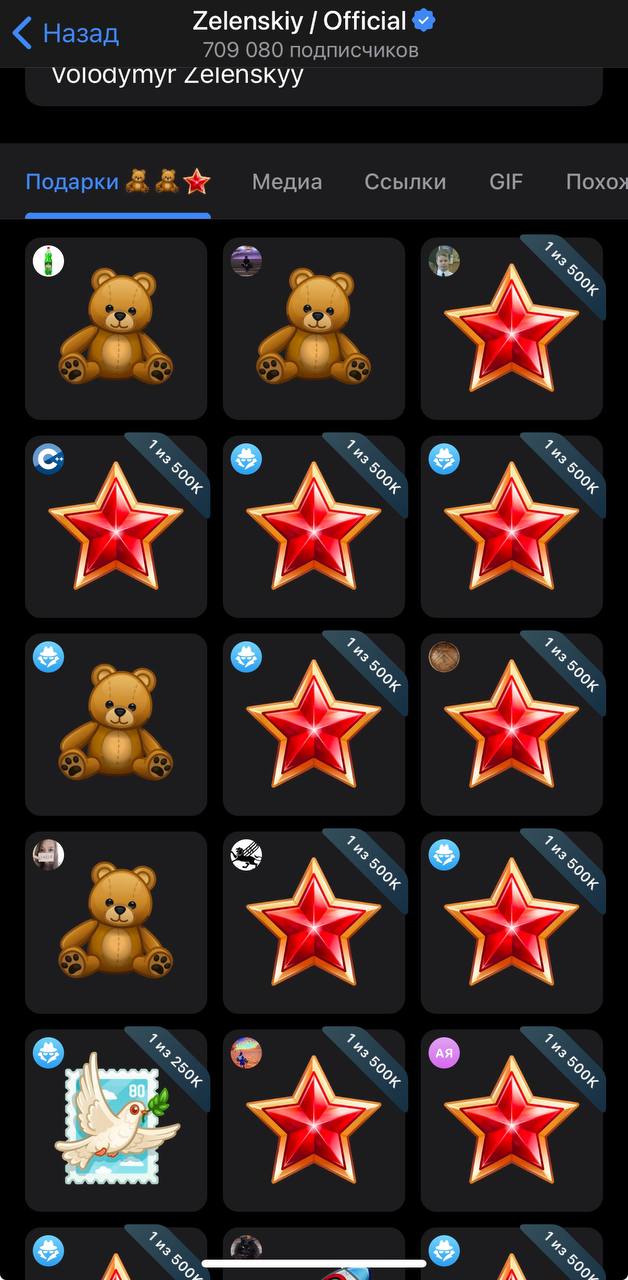Open the teddy bear gift from anonymous sender

[x=116, y=724]
